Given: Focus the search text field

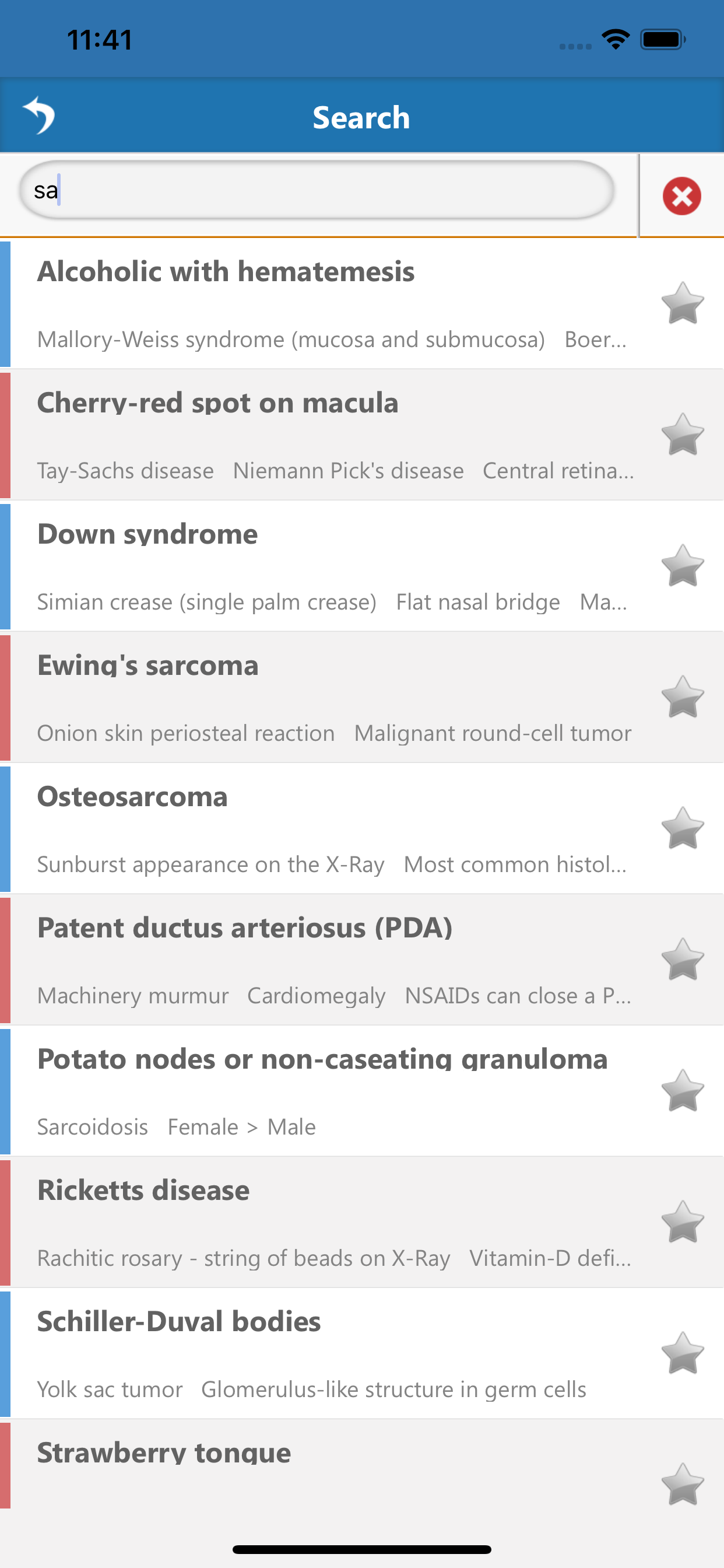Looking at the screenshot, I should (x=317, y=191).
